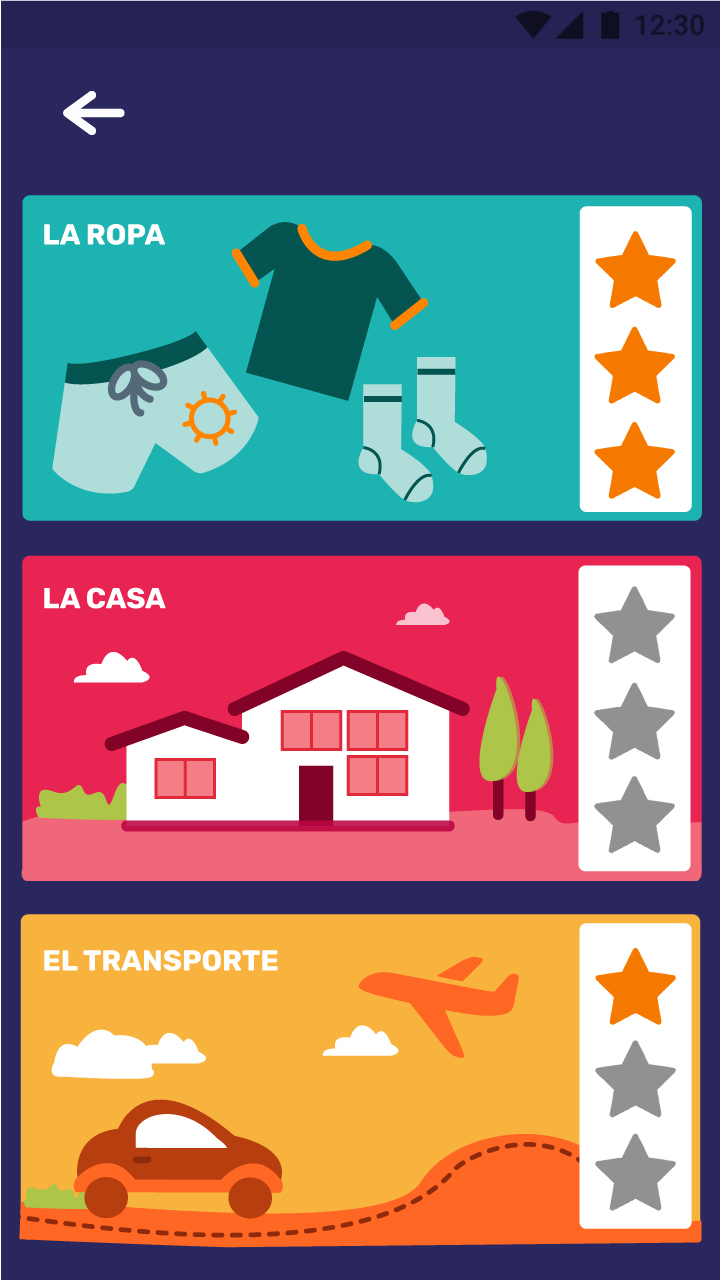This screenshot has width=720, height=1280.
Task: Go back using the white arrow
Action: coord(94,113)
